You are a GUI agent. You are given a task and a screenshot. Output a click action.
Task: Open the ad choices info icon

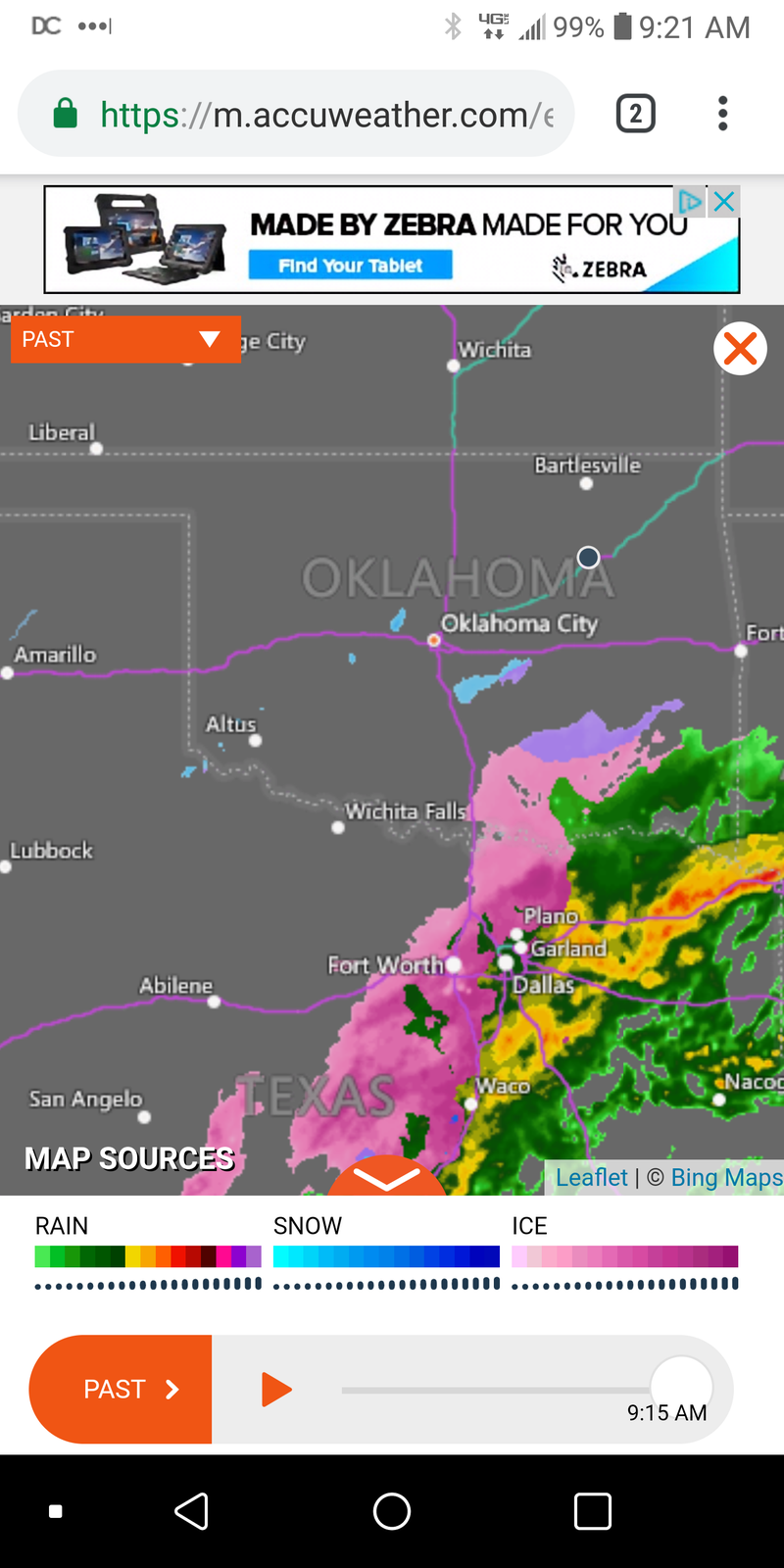click(x=690, y=202)
